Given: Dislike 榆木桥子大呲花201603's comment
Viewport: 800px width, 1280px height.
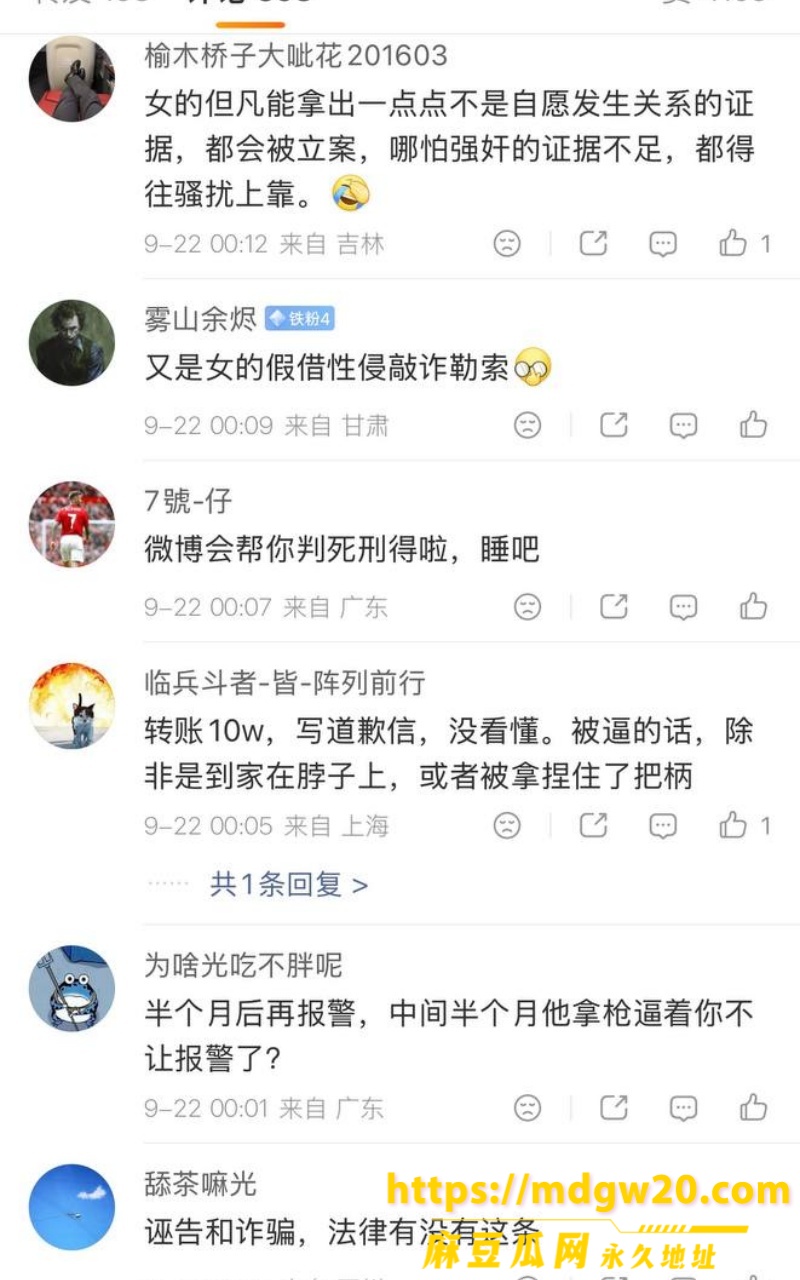Looking at the screenshot, I should coord(508,243).
